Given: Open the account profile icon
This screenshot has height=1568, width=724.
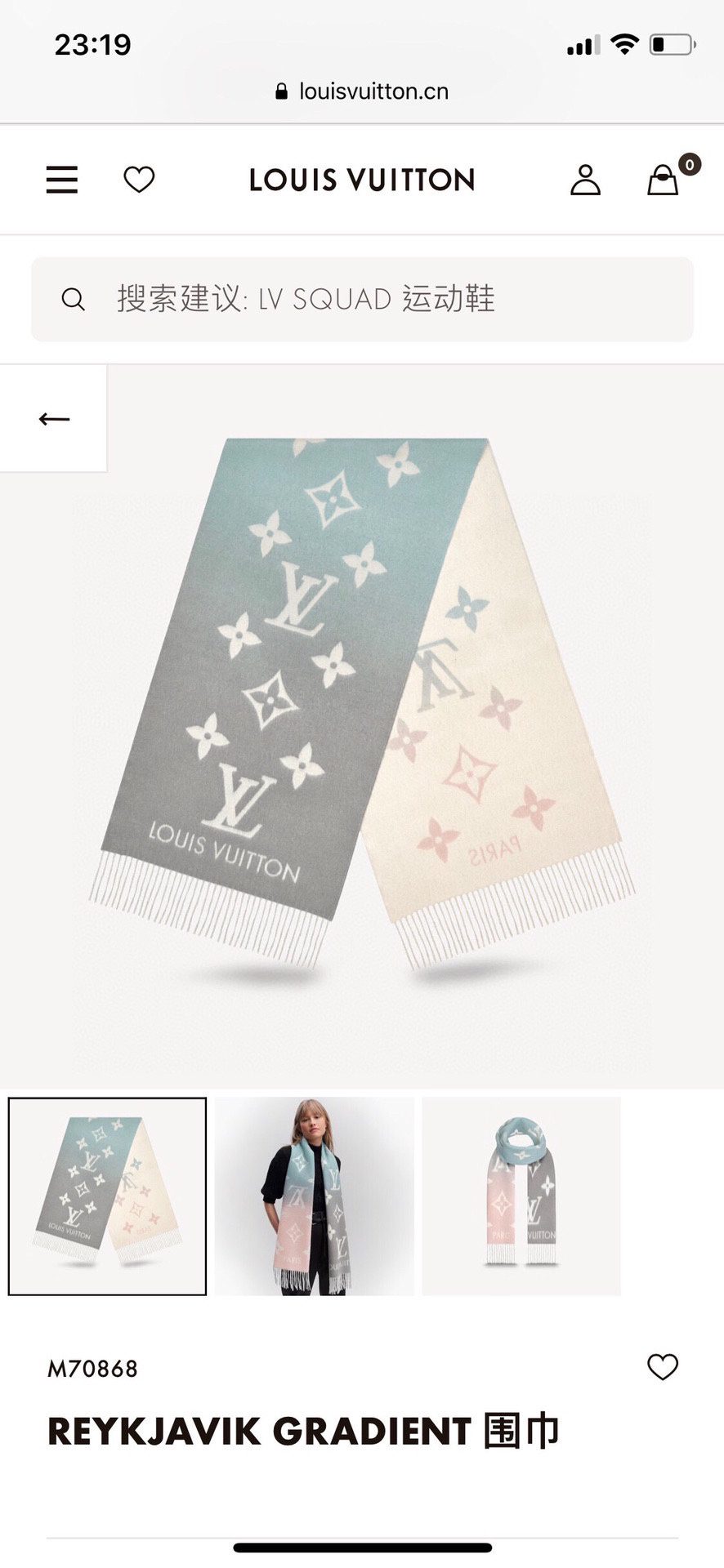Looking at the screenshot, I should coord(585,180).
